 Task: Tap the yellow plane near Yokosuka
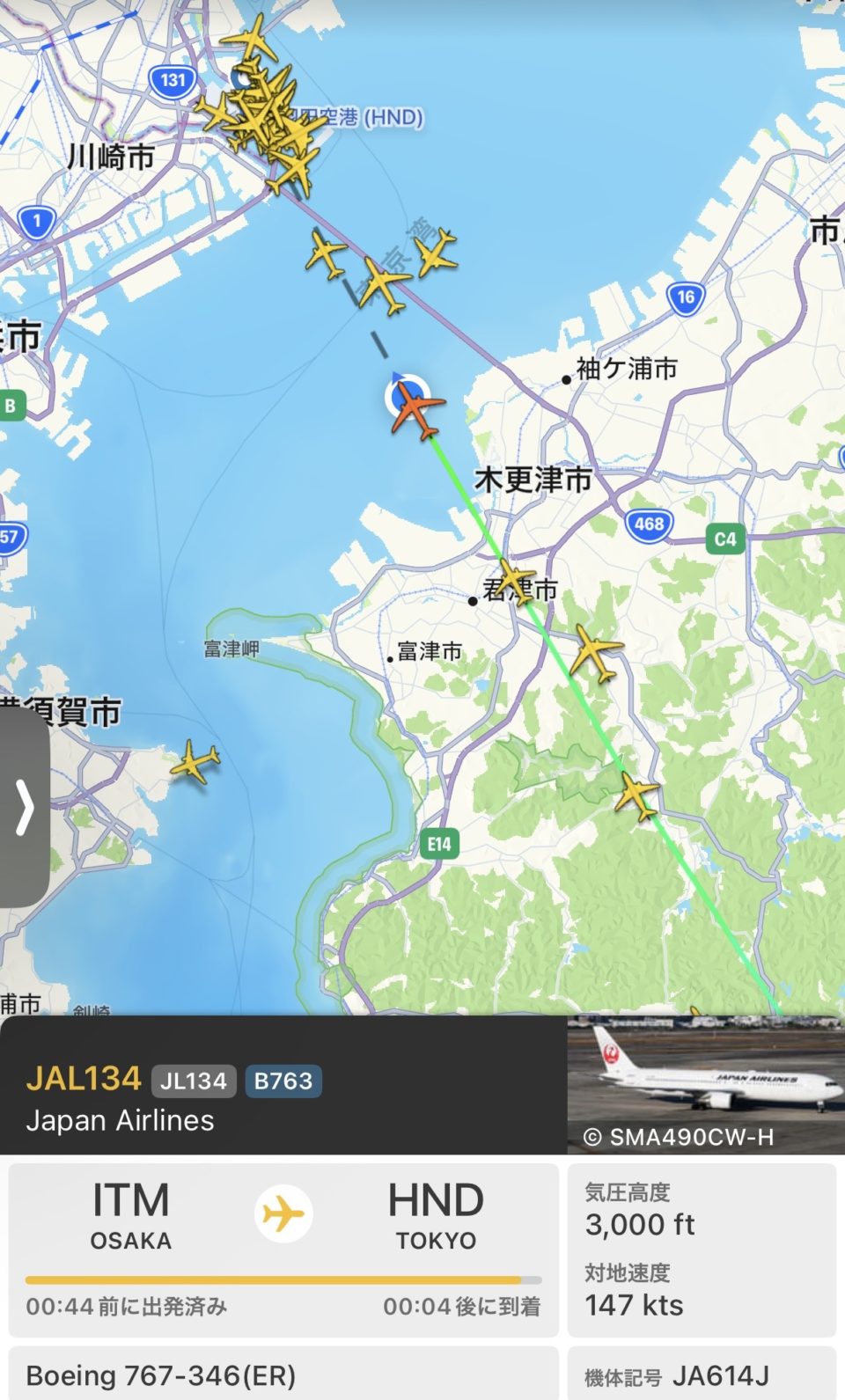click(195, 761)
